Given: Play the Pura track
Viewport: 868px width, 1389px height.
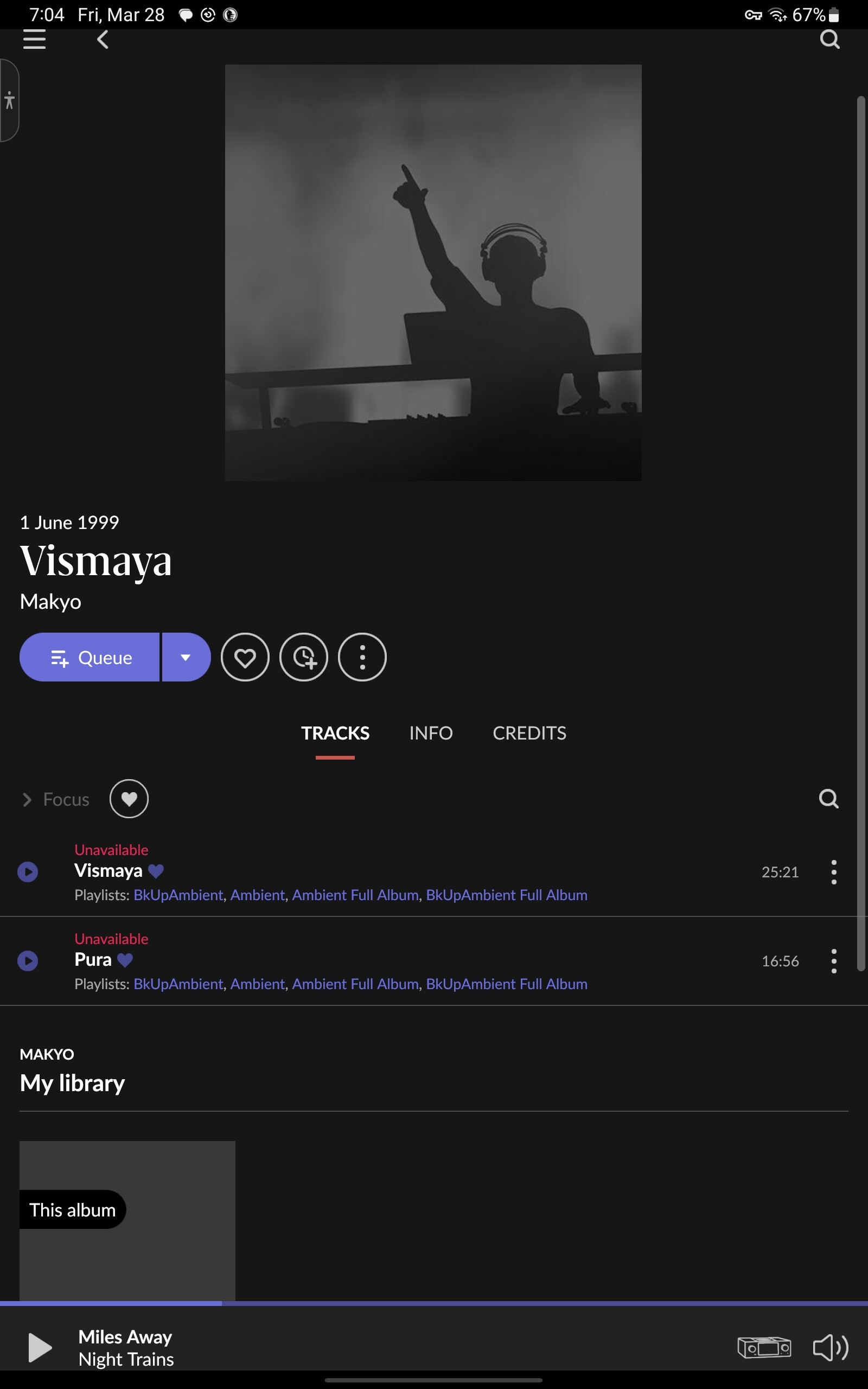Looking at the screenshot, I should [x=28, y=961].
